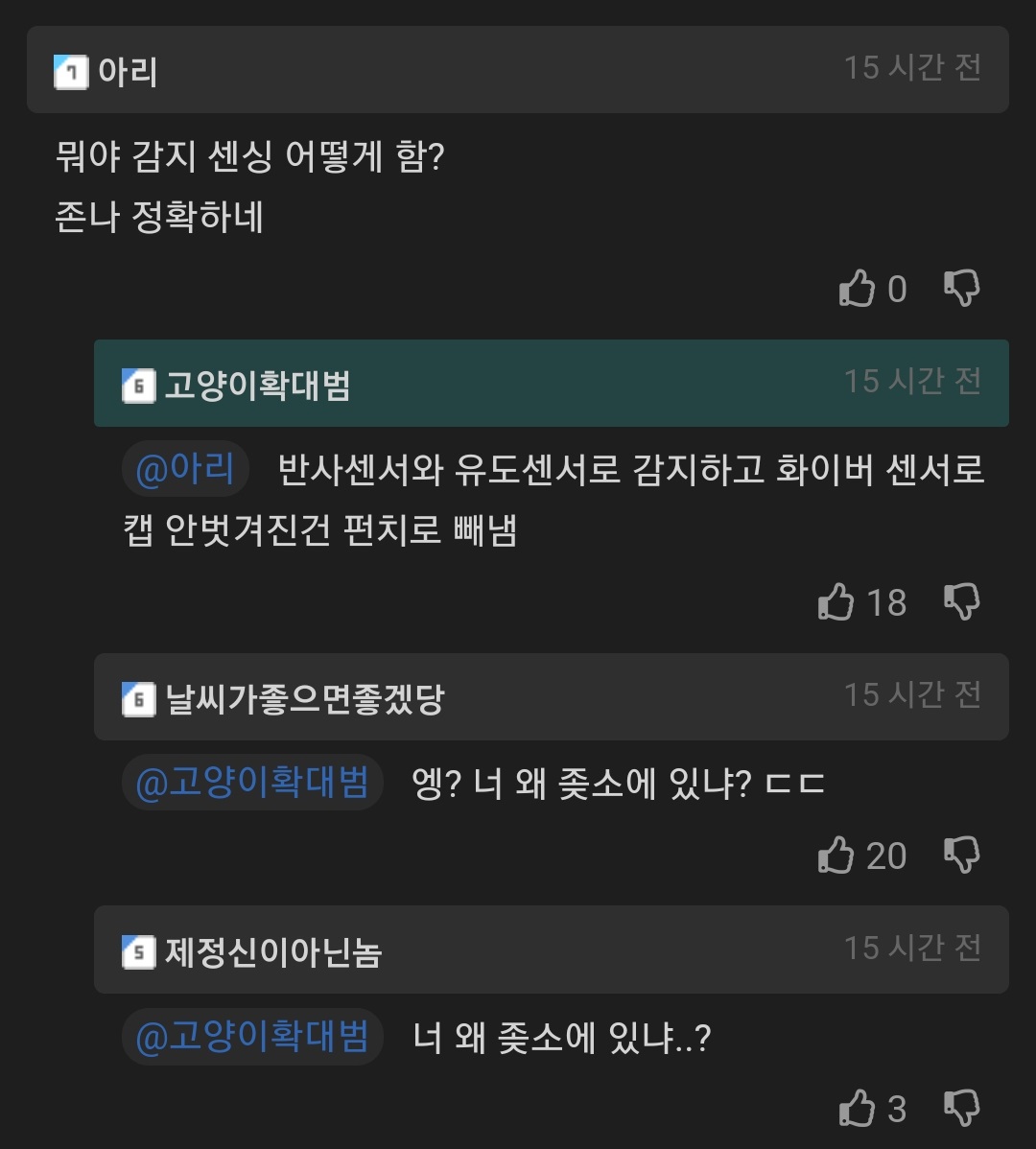Open 날씨가좋으면좋겠당's profile from reply header
Viewport: 1036px width, 1149px height.
304,698
